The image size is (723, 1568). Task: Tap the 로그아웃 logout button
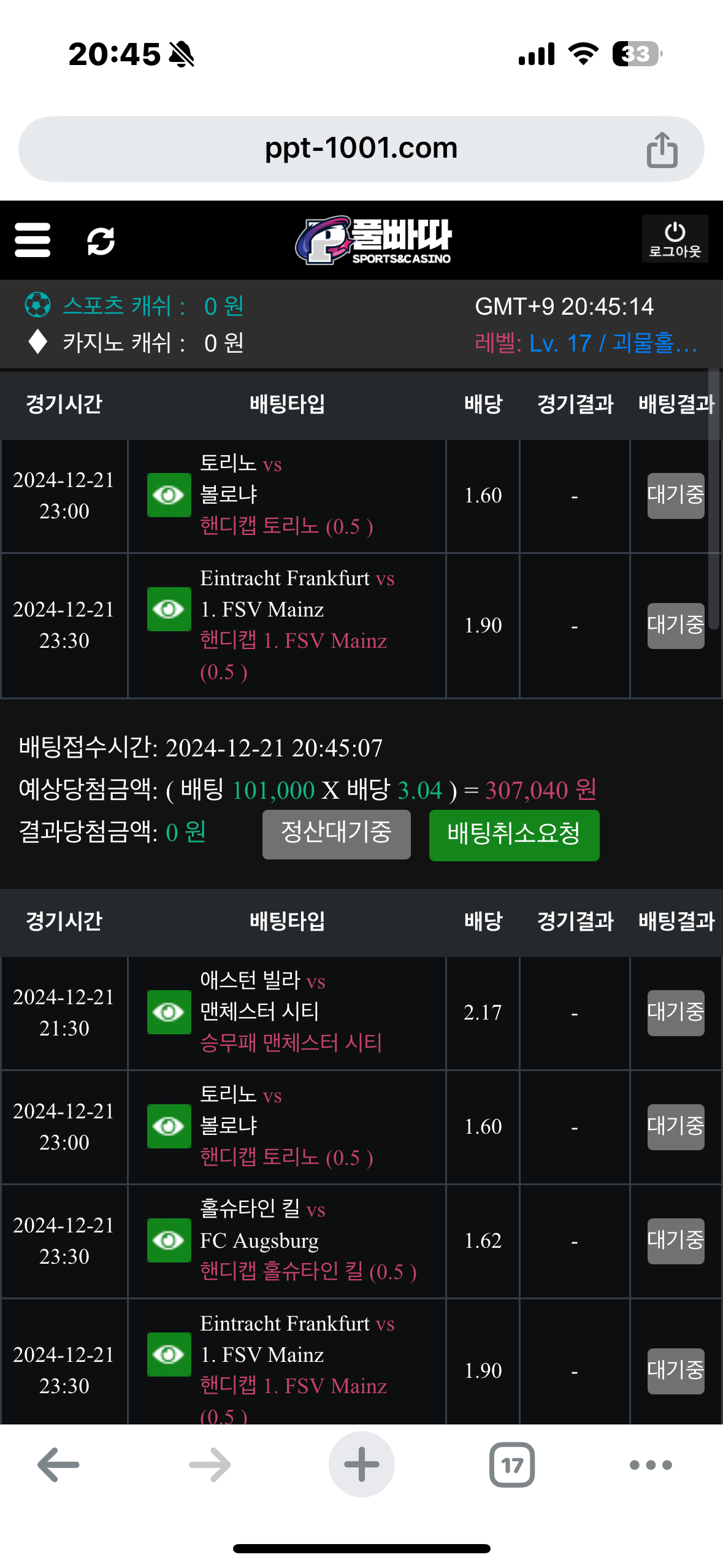(675, 239)
